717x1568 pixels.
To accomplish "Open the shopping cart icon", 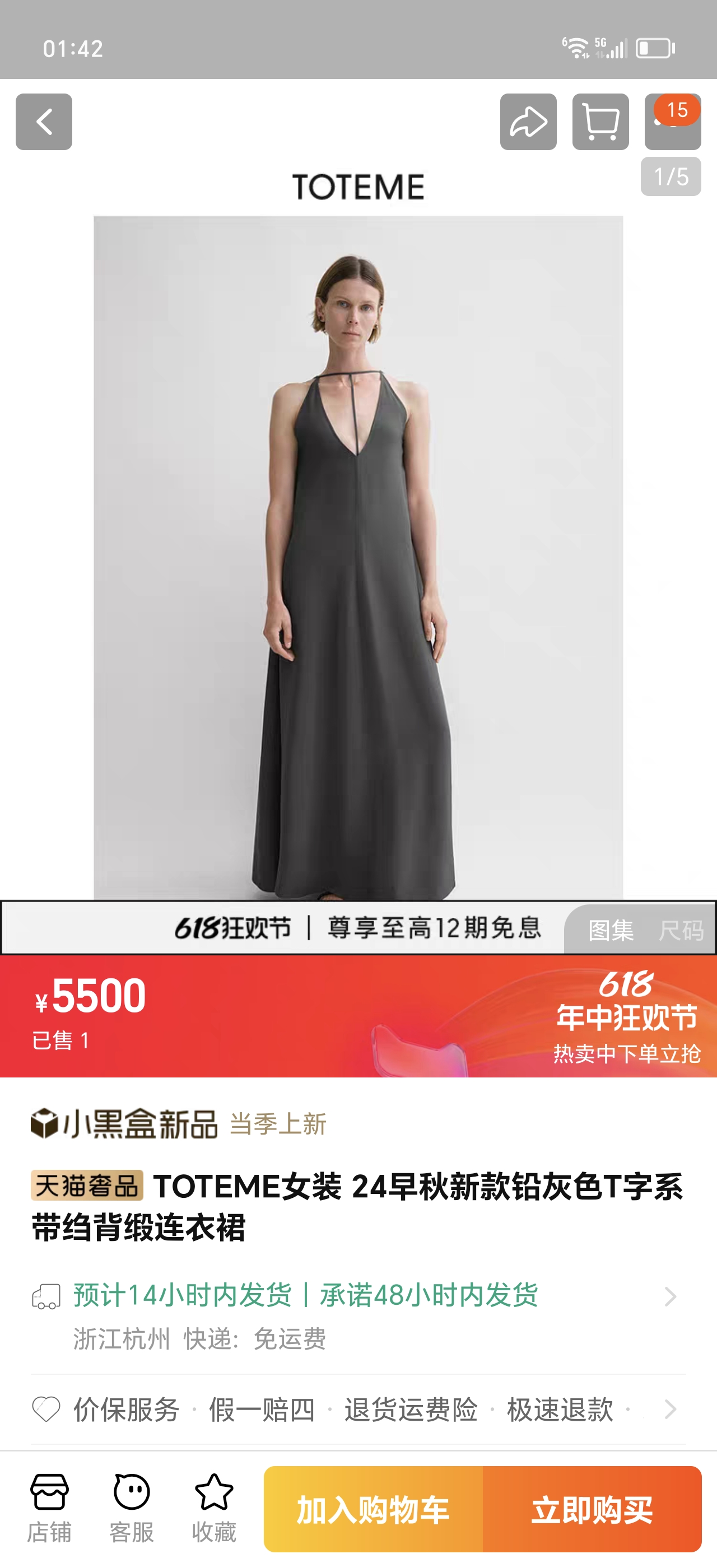I will 600,122.
